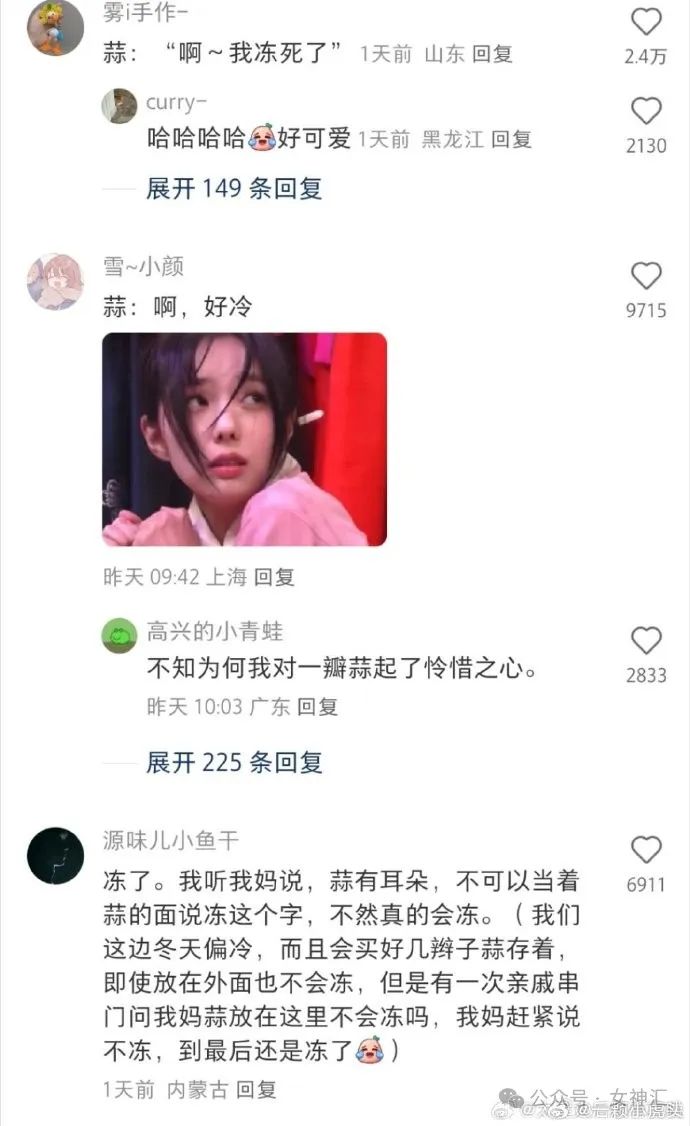690x1126 pixels.
Task: Reply to 高兴的小青蛙's comment from 广东
Action: tap(317, 707)
